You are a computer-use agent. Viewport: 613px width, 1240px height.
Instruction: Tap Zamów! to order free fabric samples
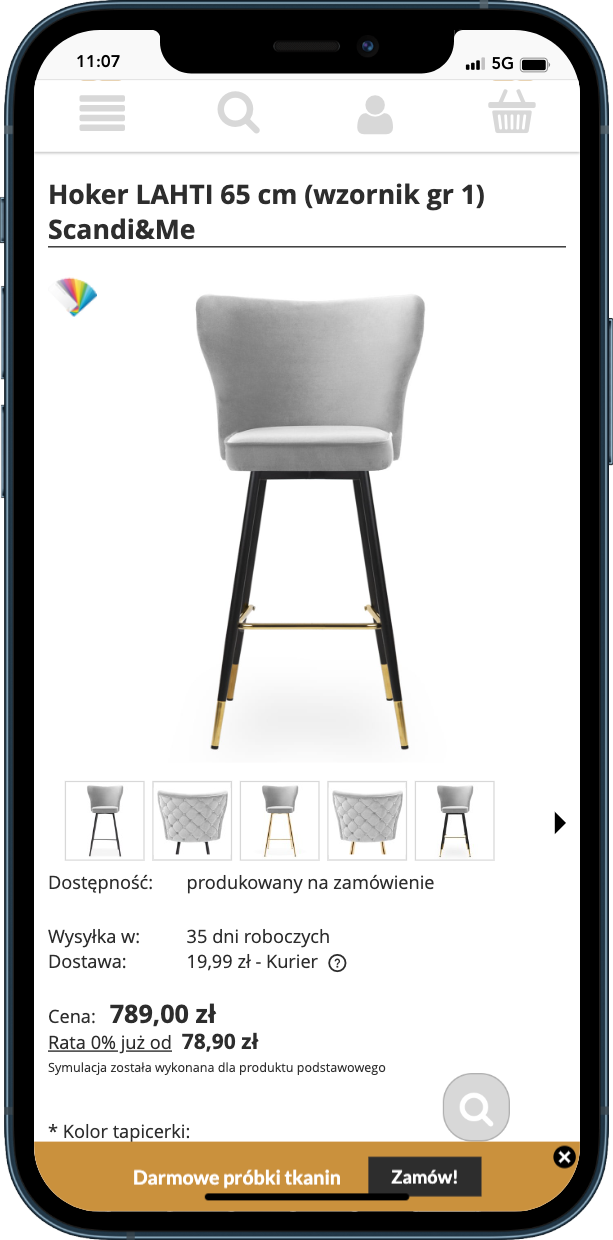424,1177
